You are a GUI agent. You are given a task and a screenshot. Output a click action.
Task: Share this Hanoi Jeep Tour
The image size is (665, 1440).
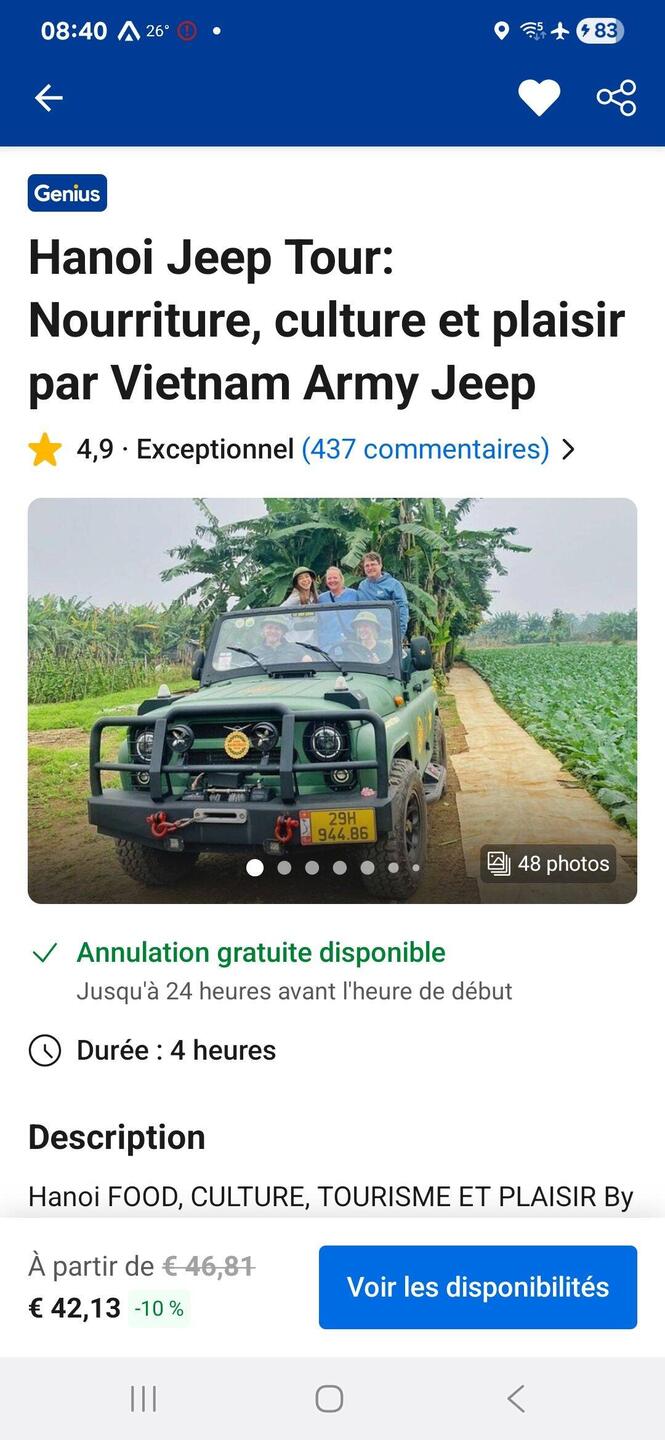click(616, 97)
